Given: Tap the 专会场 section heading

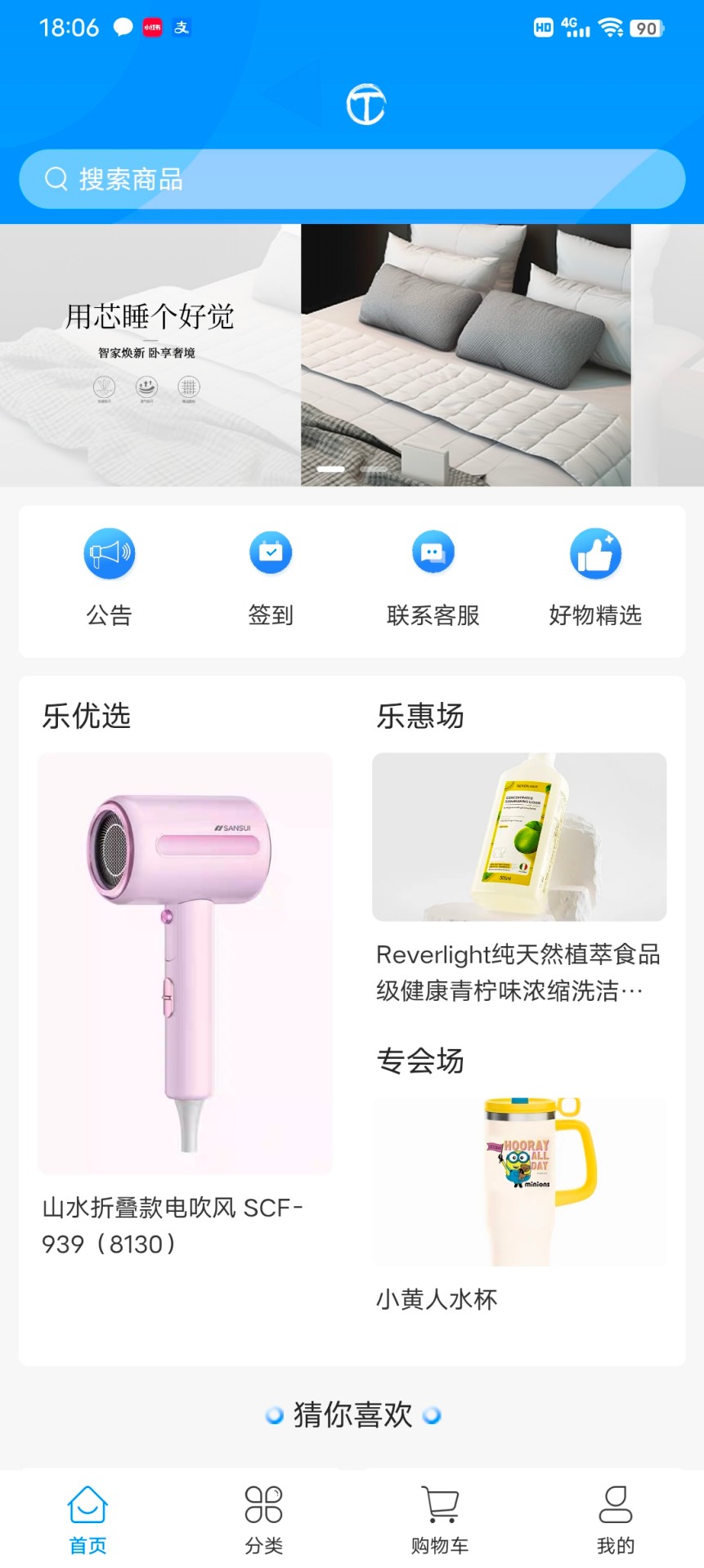Looking at the screenshot, I should [x=420, y=1061].
